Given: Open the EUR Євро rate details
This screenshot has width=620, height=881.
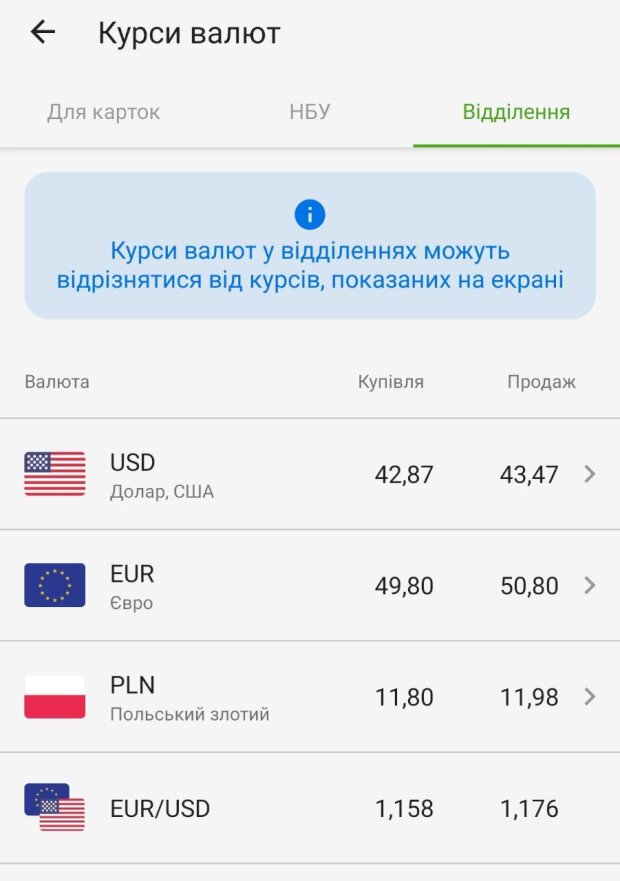Looking at the screenshot, I should coord(310,586).
